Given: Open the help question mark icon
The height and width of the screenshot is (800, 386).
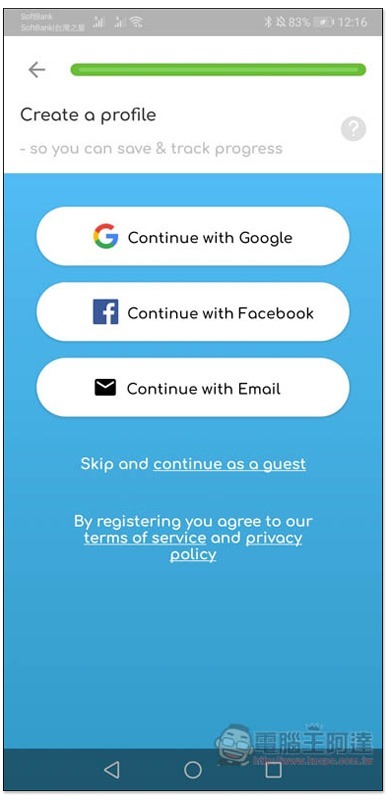Looking at the screenshot, I should (353, 129).
